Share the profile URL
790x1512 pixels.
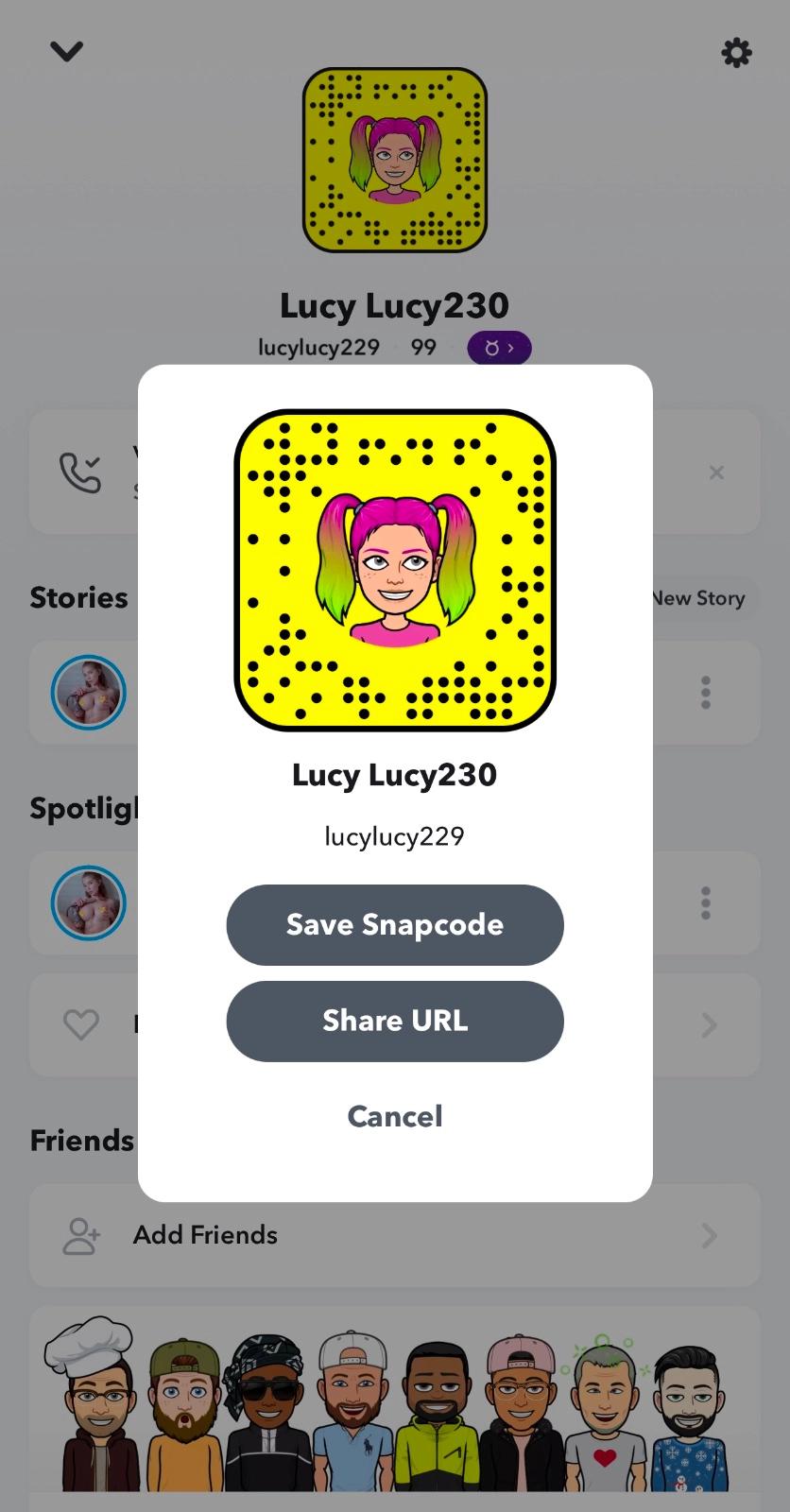(x=395, y=1021)
